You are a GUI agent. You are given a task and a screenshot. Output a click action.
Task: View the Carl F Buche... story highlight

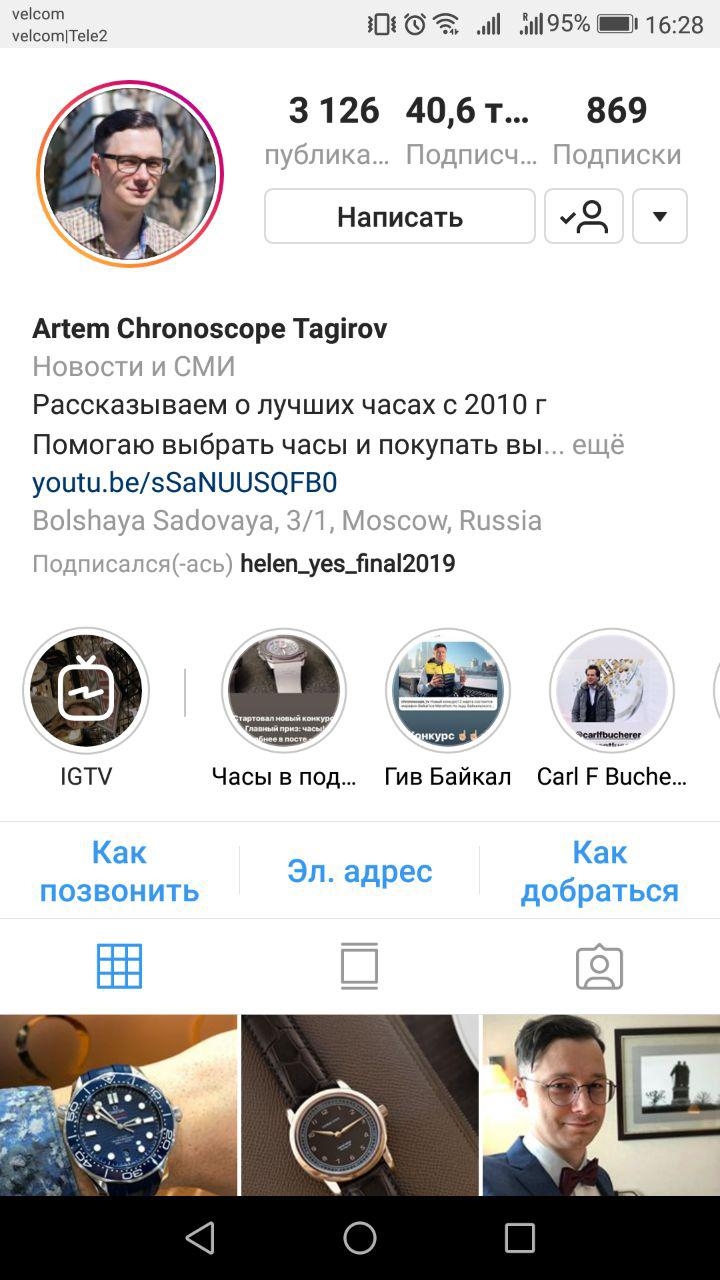tap(612, 691)
